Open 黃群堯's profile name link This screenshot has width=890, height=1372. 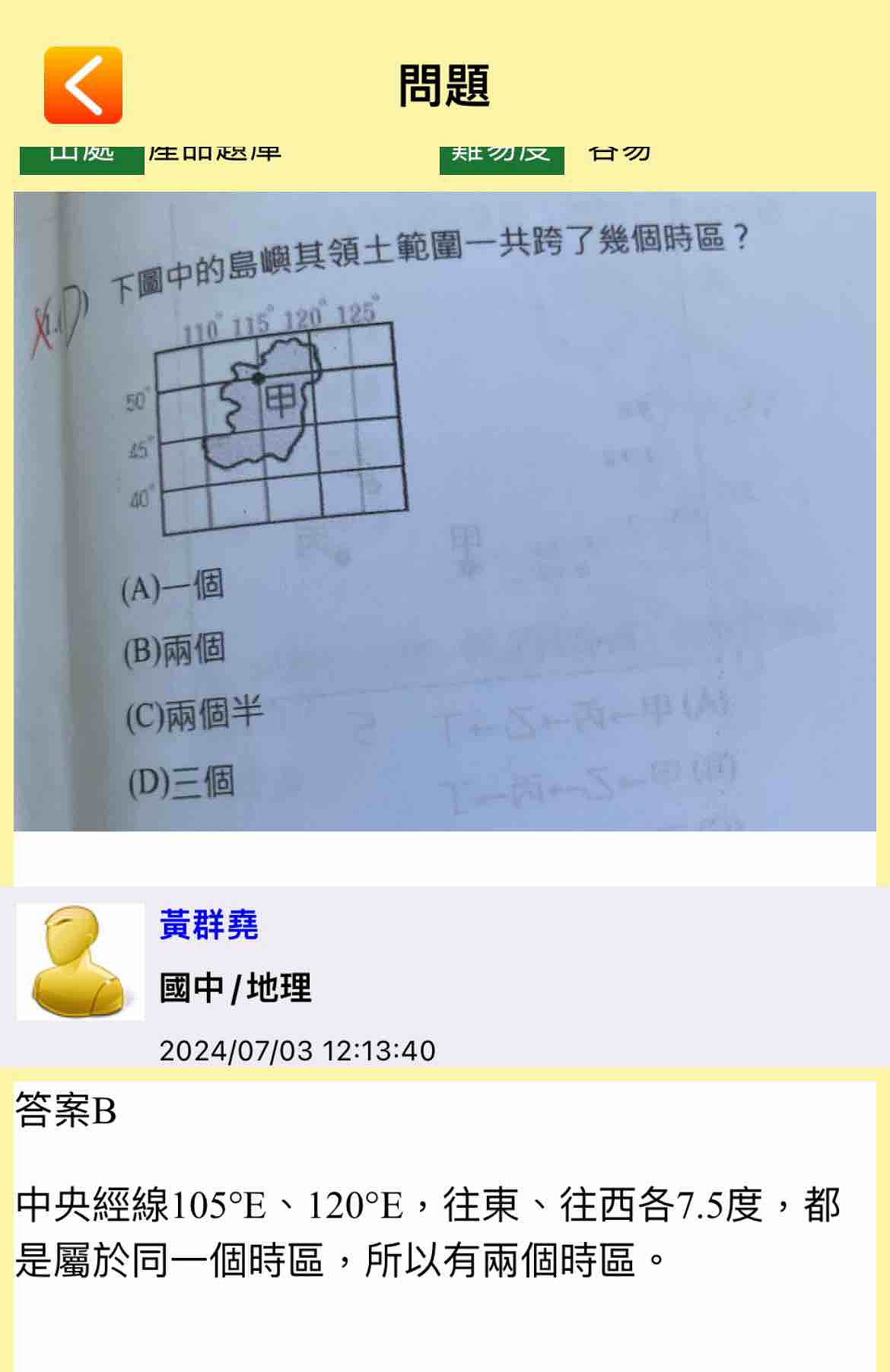coord(208,925)
